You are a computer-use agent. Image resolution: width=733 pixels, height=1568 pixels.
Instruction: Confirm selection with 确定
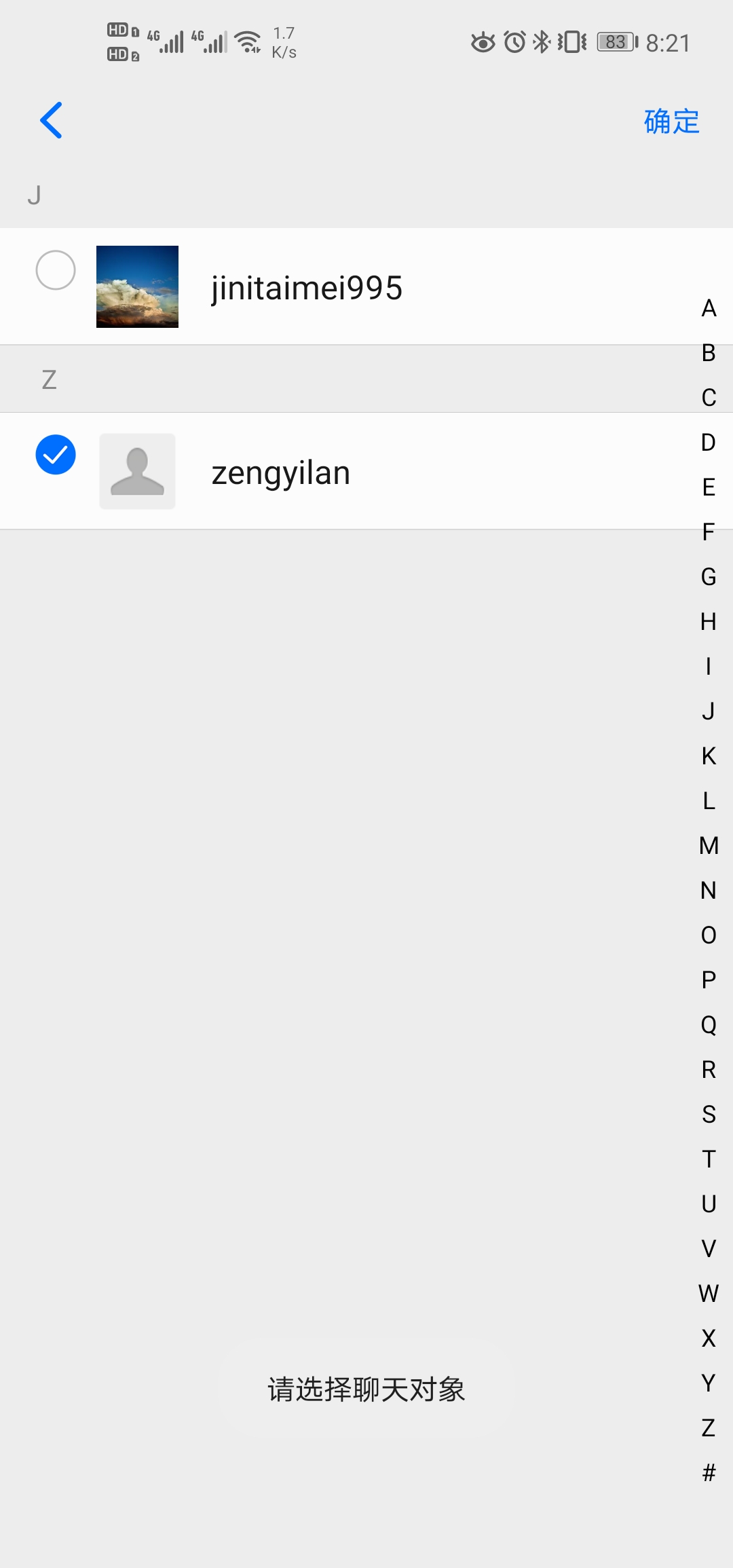click(671, 122)
